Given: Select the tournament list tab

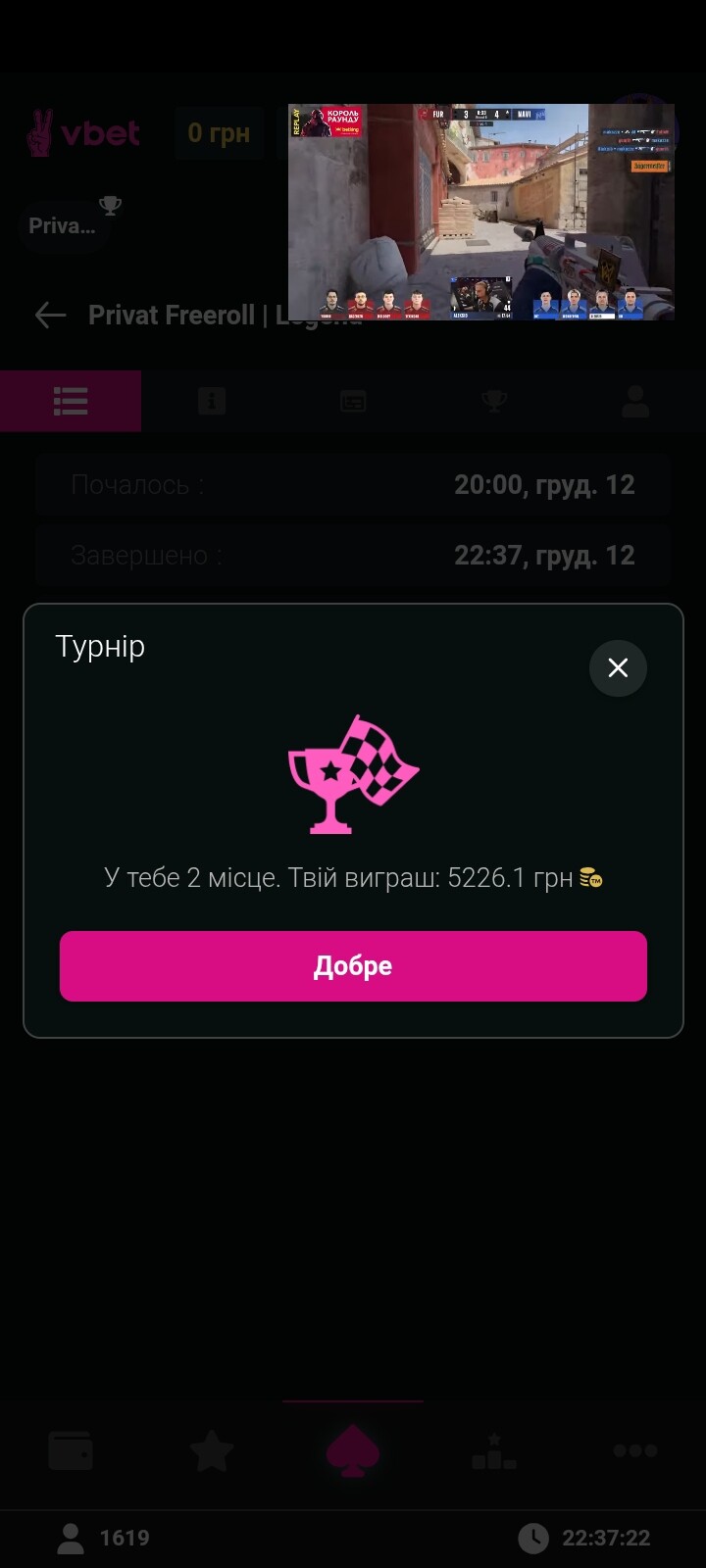Looking at the screenshot, I should point(71,401).
